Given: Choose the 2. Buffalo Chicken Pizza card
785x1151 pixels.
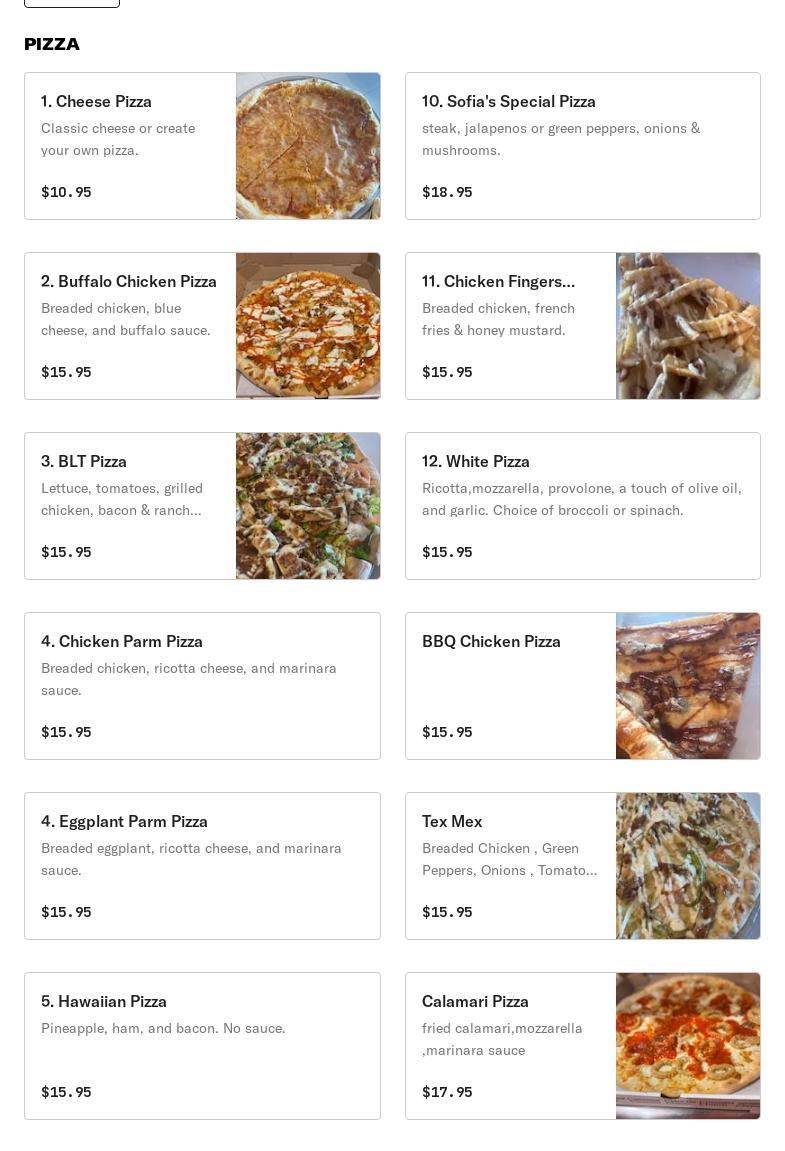Looking at the screenshot, I should tap(202, 326).
